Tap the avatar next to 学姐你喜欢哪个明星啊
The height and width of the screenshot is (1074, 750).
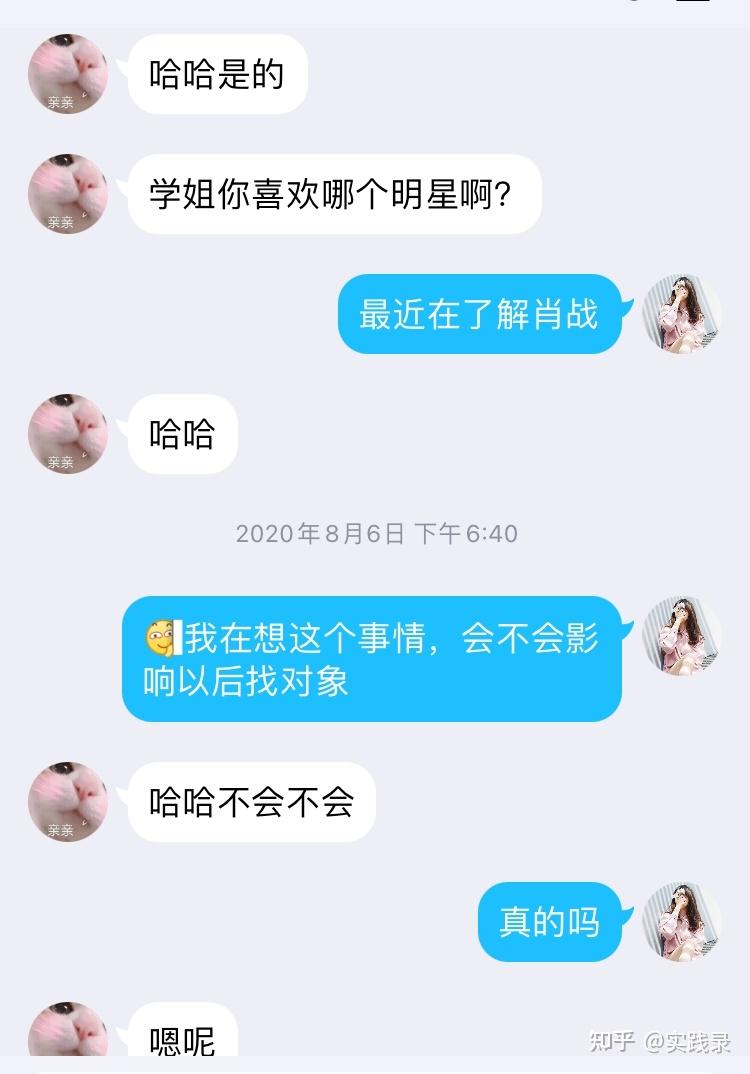pos(67,194)
